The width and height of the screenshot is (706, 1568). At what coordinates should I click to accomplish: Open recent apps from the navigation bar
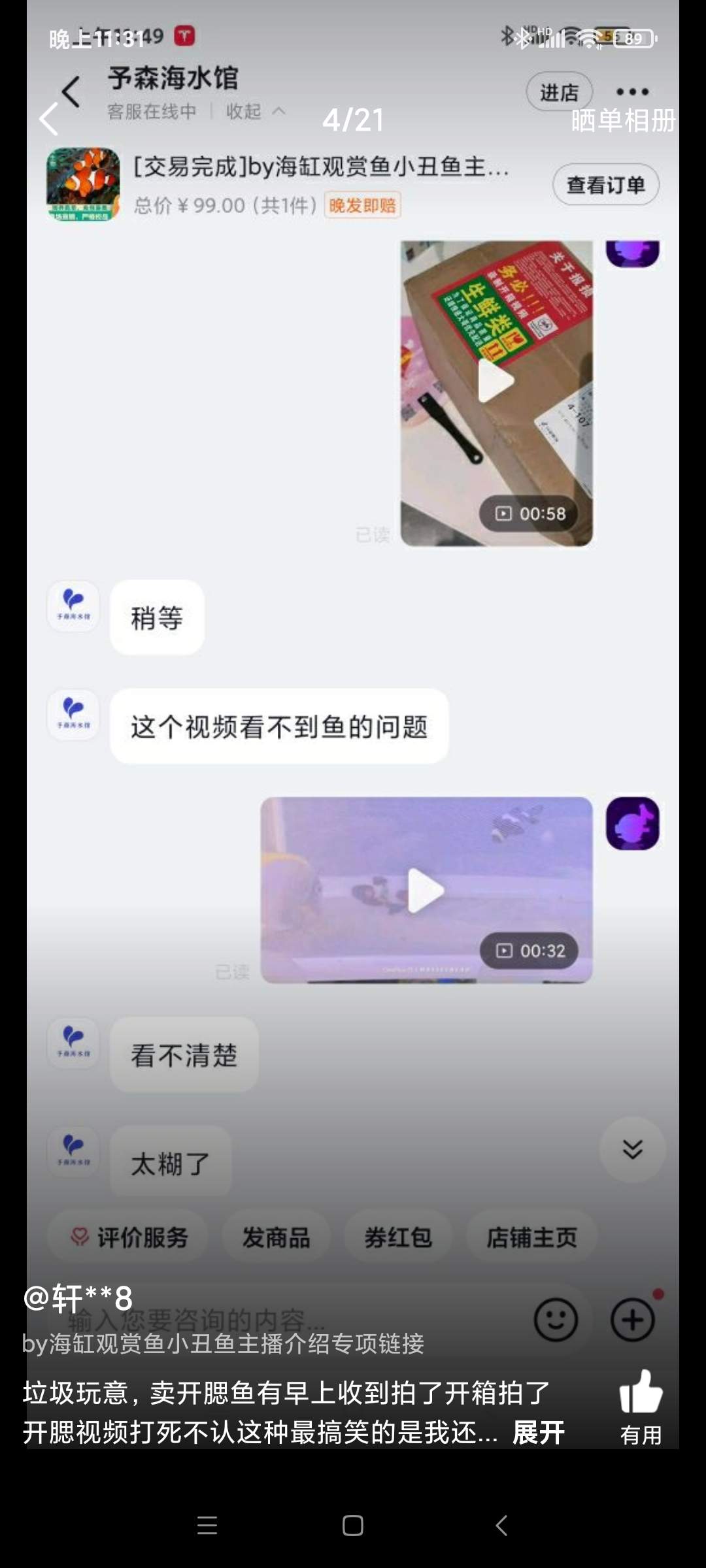coord(207,1526)
